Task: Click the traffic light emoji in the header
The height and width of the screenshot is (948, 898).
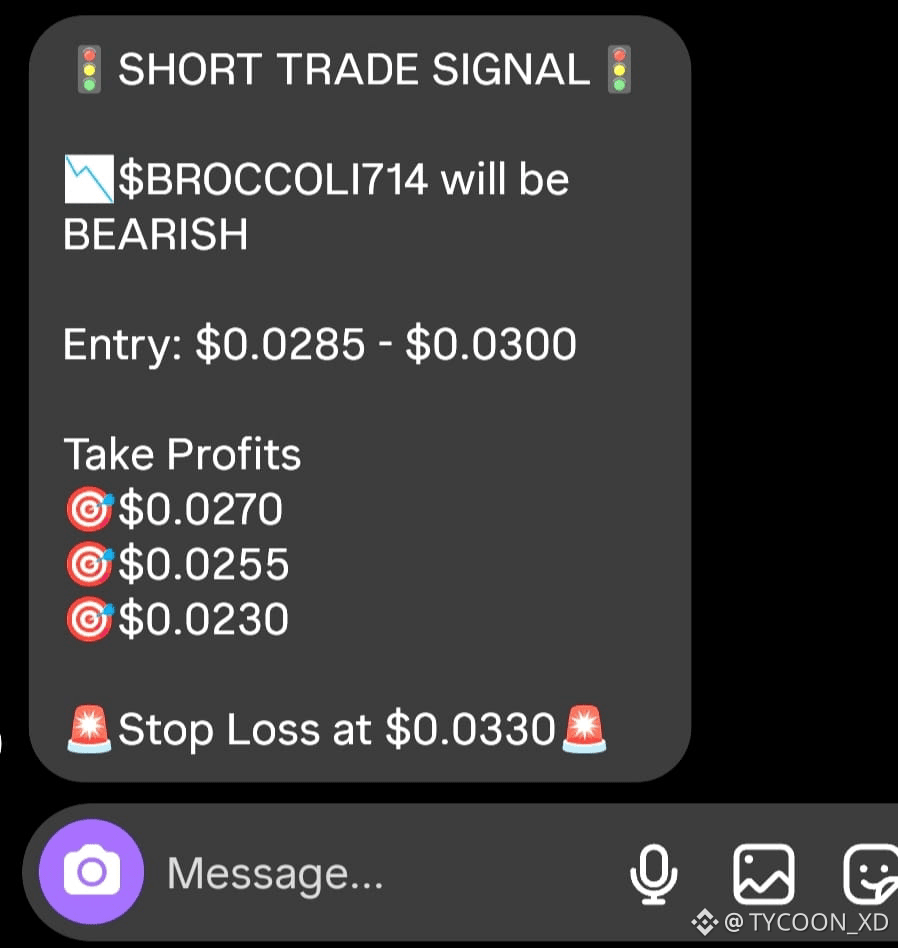Action: pos(89,68)
